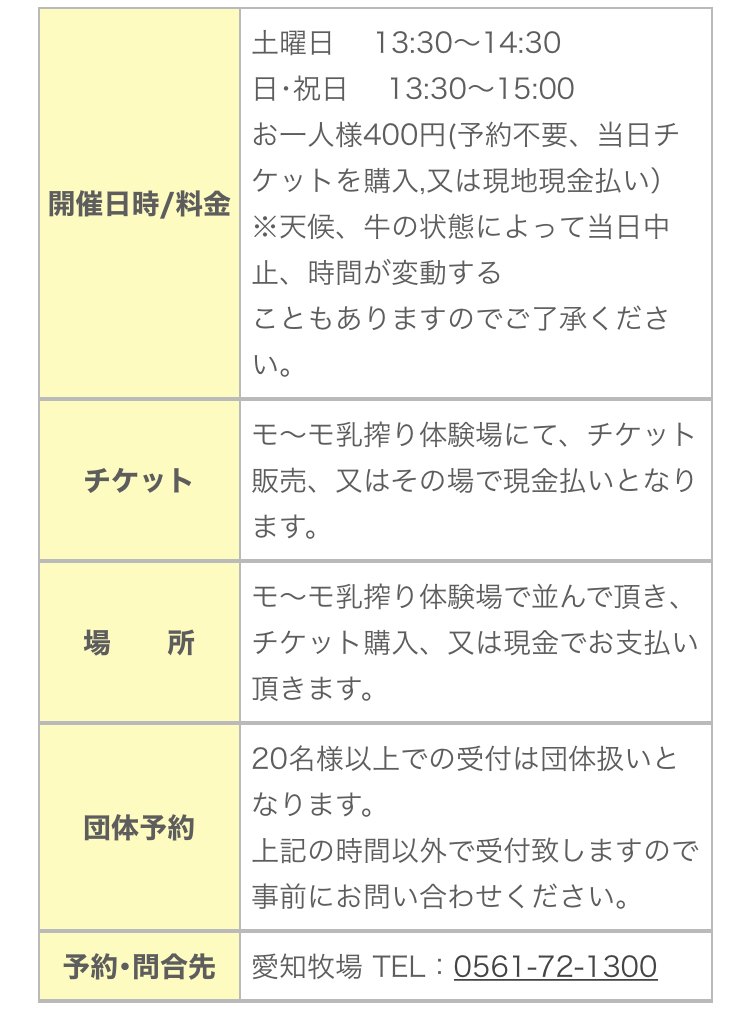Screen dimensions: 750x1013
Task: Call the phone number 0561-72-1300
Action: pyautogui.click(x=555, y=966)
